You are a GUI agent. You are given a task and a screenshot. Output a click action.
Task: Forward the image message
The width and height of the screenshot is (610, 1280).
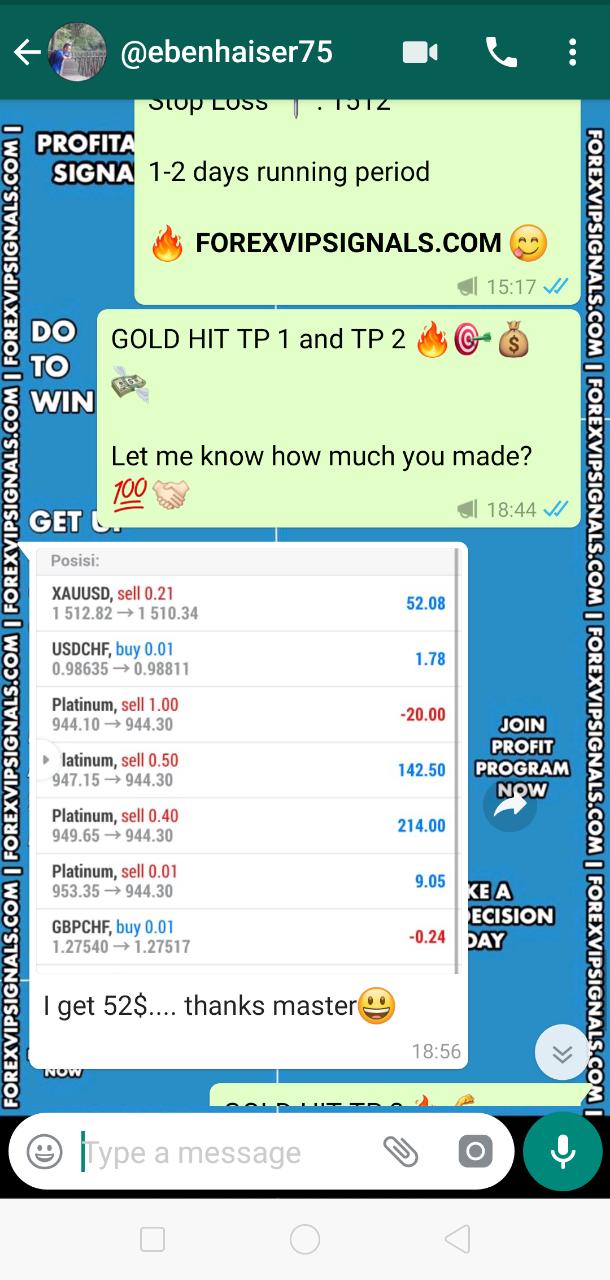[510, 807]
